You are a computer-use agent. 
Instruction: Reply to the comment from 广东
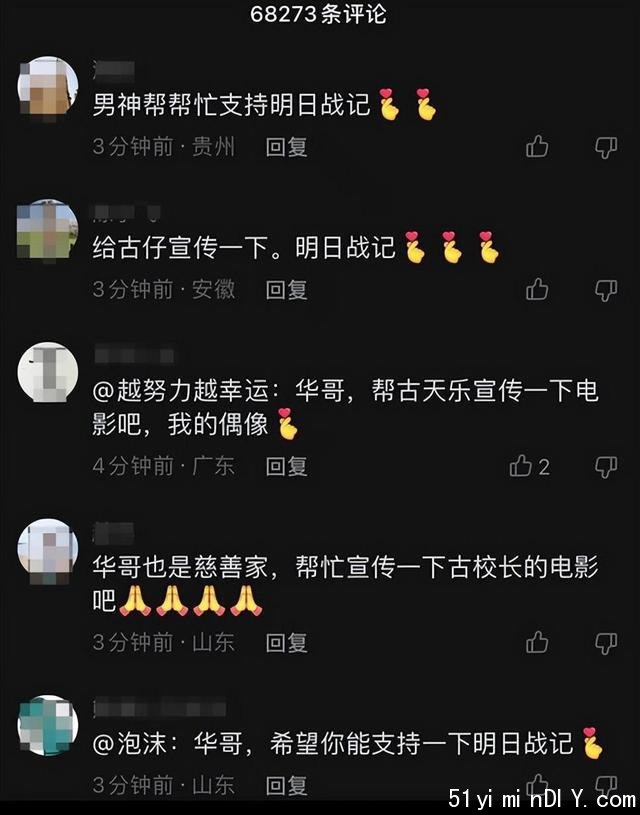(x=286, y=466)
